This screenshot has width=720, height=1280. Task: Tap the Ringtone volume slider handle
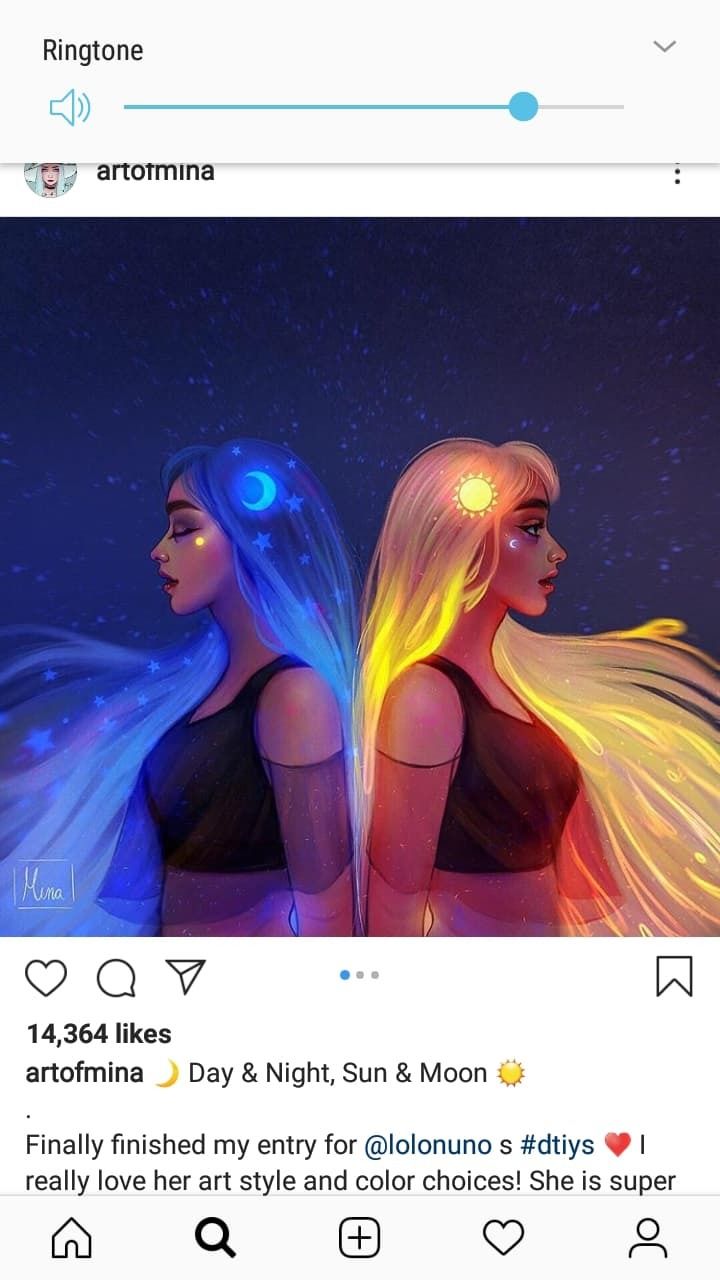523,106
